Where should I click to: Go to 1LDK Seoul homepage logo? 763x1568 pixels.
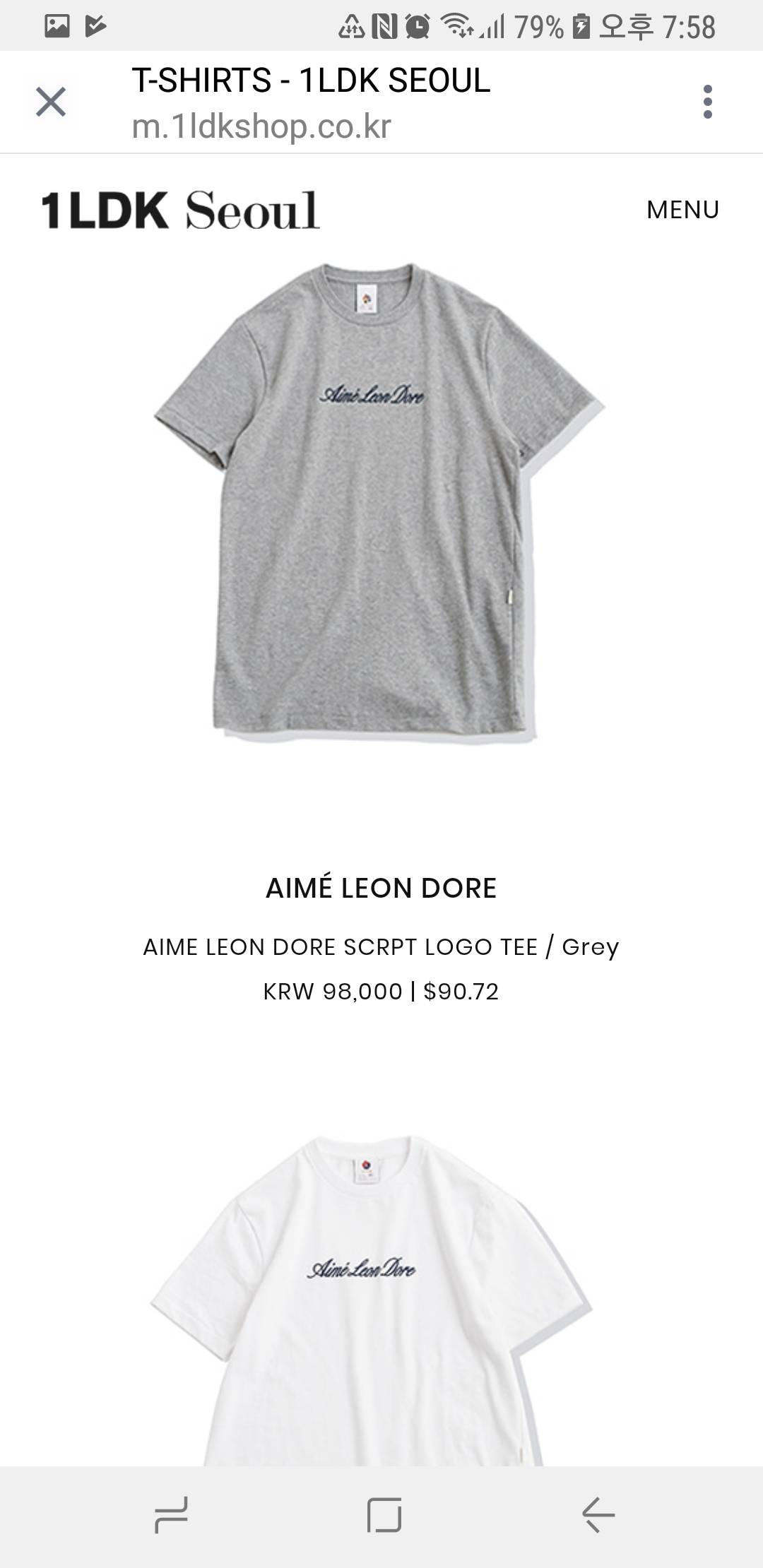180,210
